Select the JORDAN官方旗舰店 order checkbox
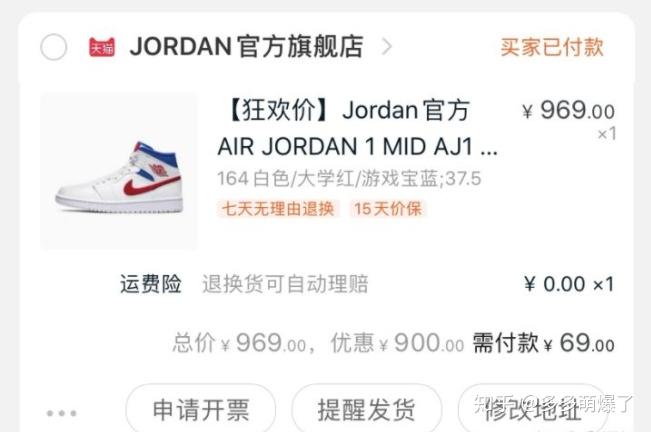 pyautogui.click(x=53, y=47)
